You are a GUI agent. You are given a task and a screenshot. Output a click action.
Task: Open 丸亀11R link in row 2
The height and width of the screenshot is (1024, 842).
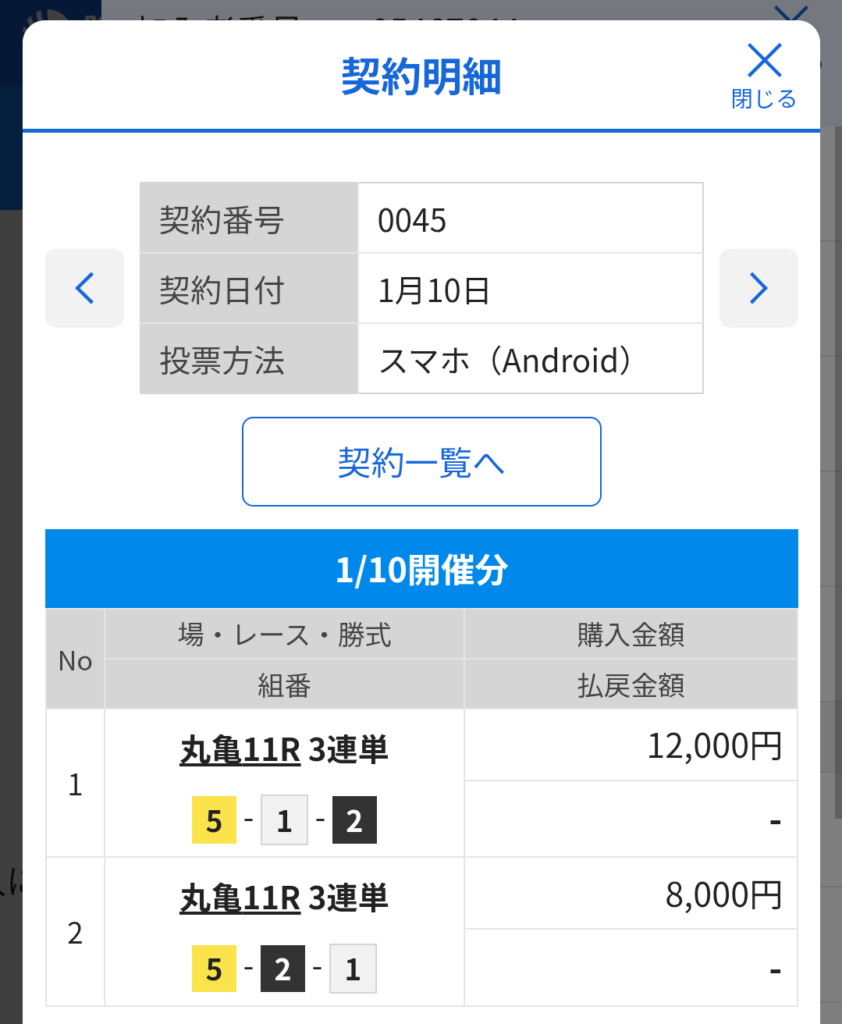click(240, 898)
